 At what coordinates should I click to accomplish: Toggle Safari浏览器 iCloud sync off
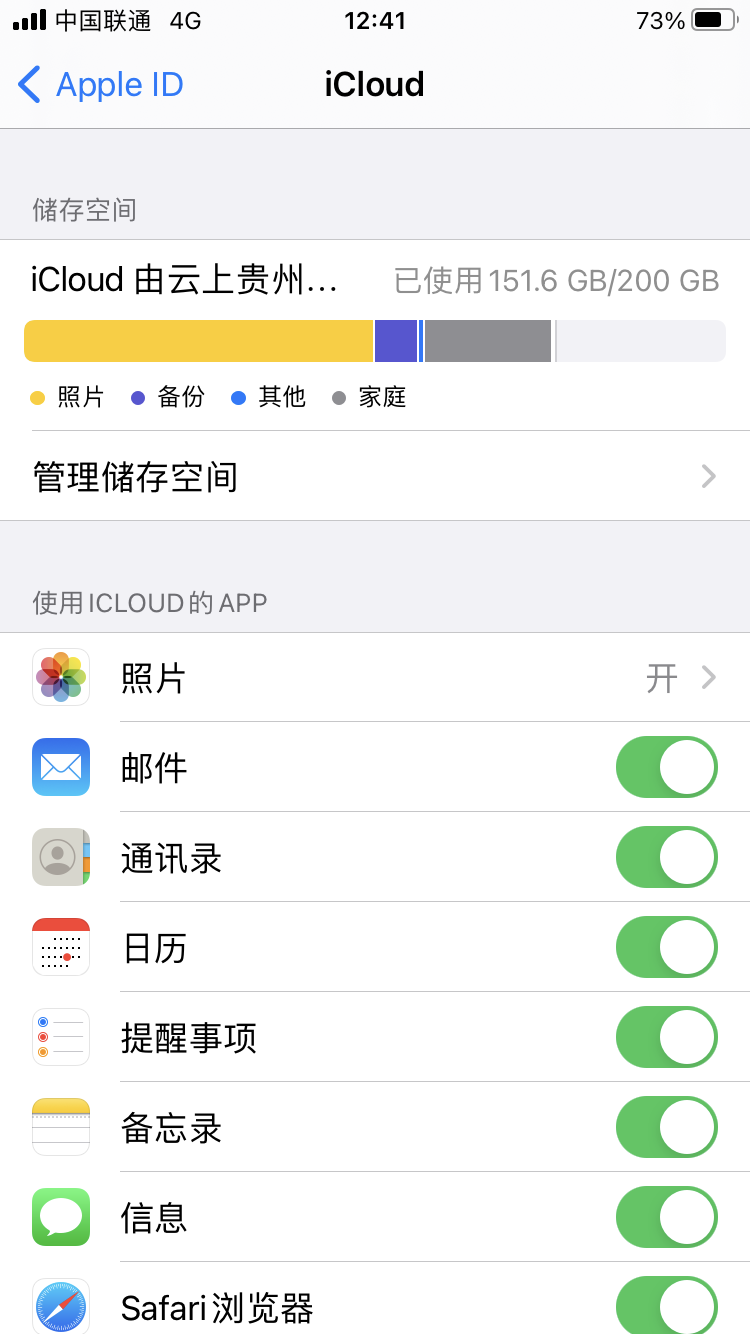click(666, 1306)
